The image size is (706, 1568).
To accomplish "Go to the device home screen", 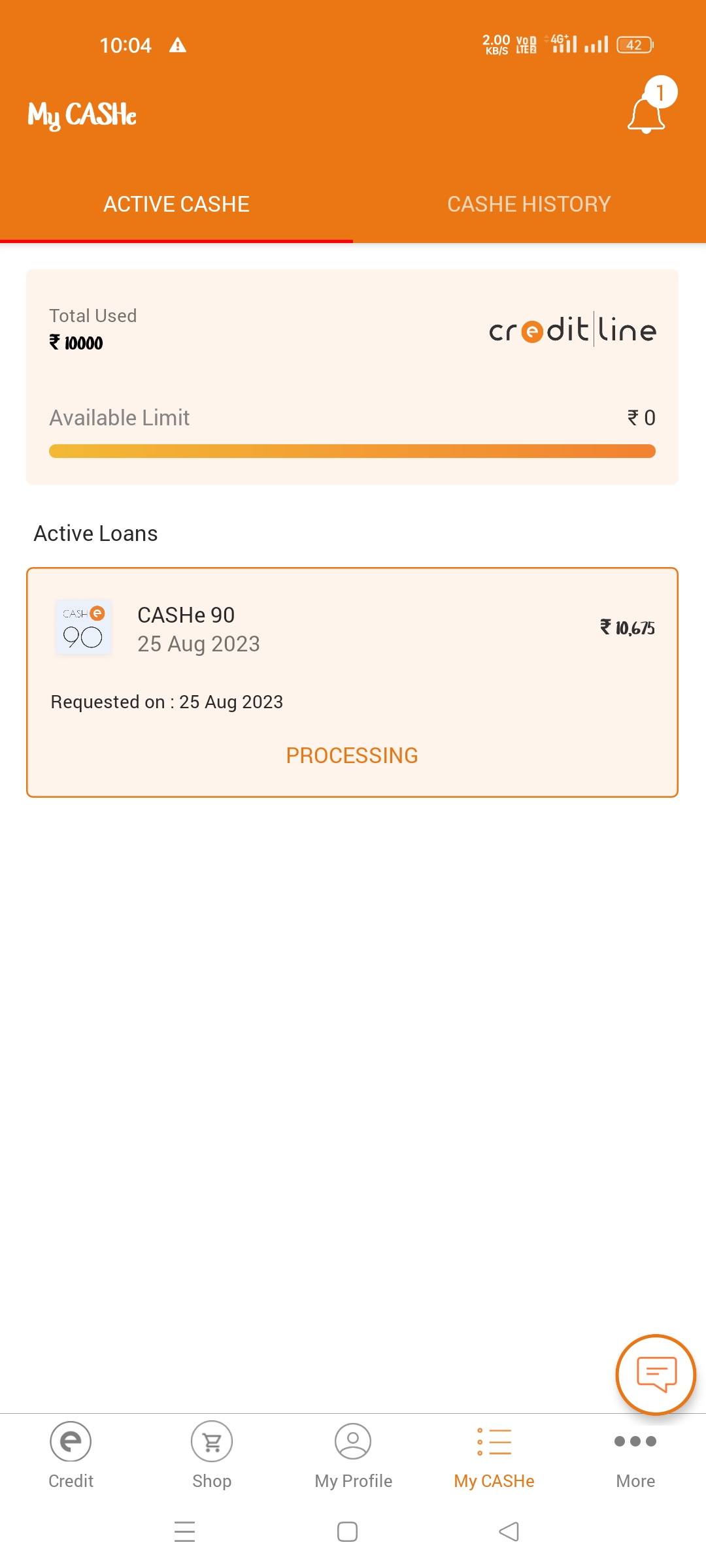I will 347,1531.
